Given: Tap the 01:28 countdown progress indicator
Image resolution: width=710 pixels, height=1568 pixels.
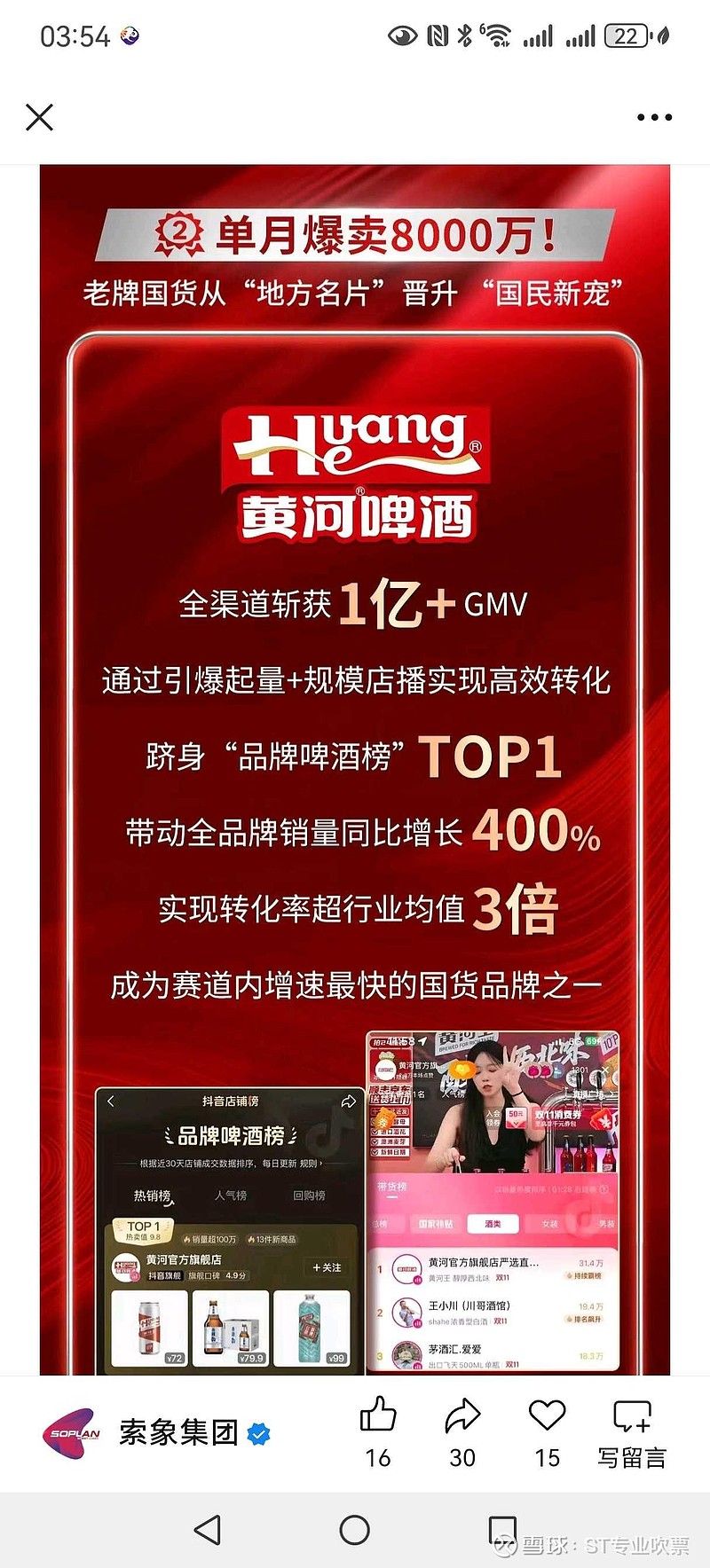Looking at the screenshot, I should coord(562,1188).
